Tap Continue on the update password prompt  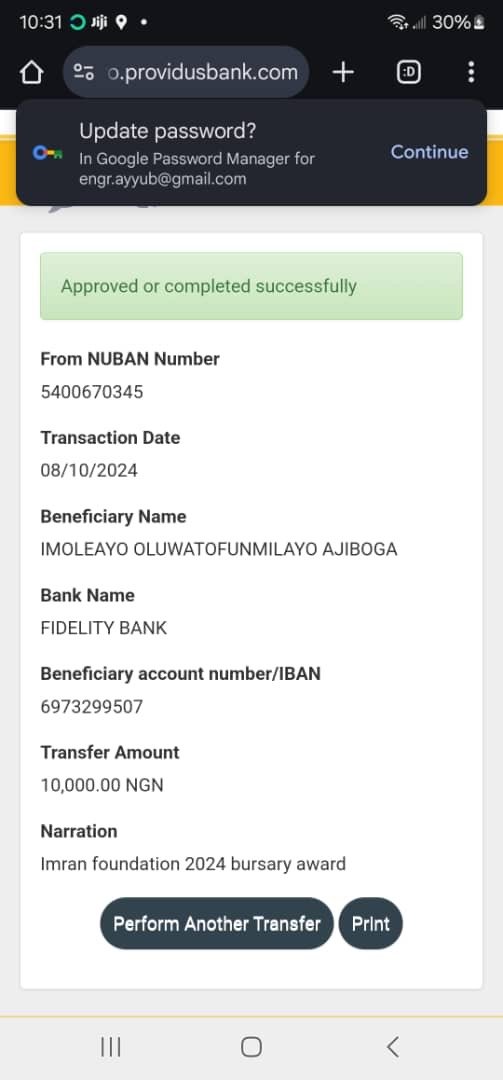[x=429, y=152]
